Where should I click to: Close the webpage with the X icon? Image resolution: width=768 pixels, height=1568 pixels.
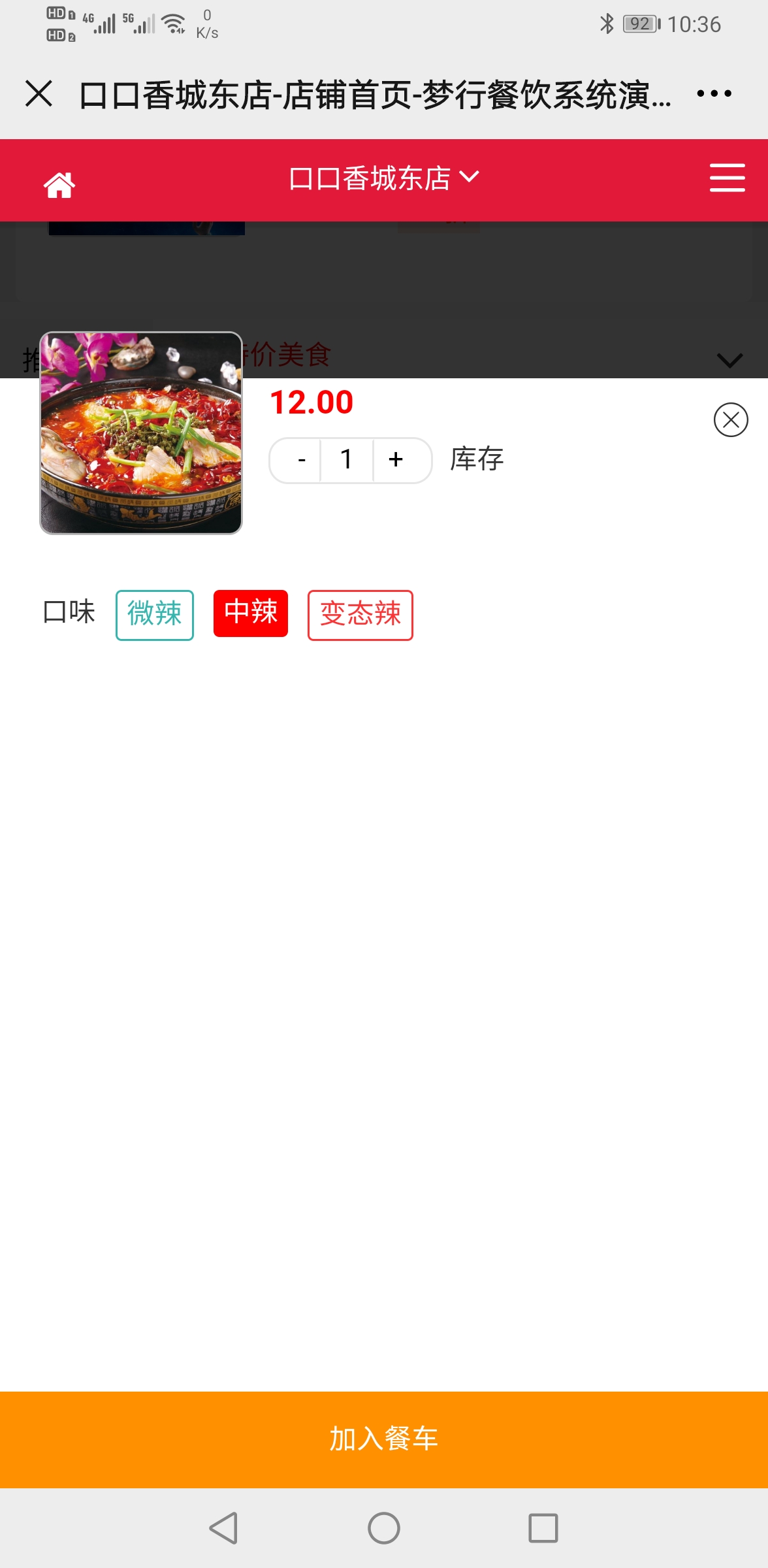click(39, 93)
